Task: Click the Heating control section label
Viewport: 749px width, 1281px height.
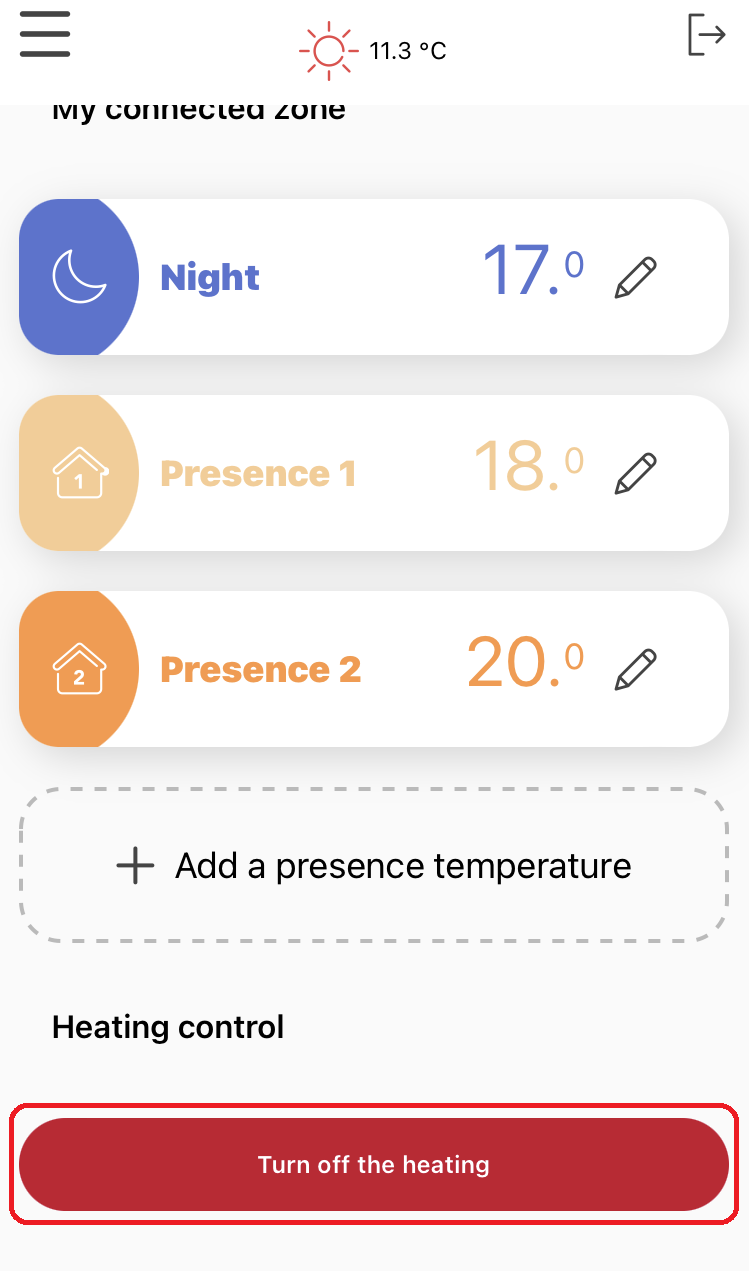Action: pos(168,1027)
